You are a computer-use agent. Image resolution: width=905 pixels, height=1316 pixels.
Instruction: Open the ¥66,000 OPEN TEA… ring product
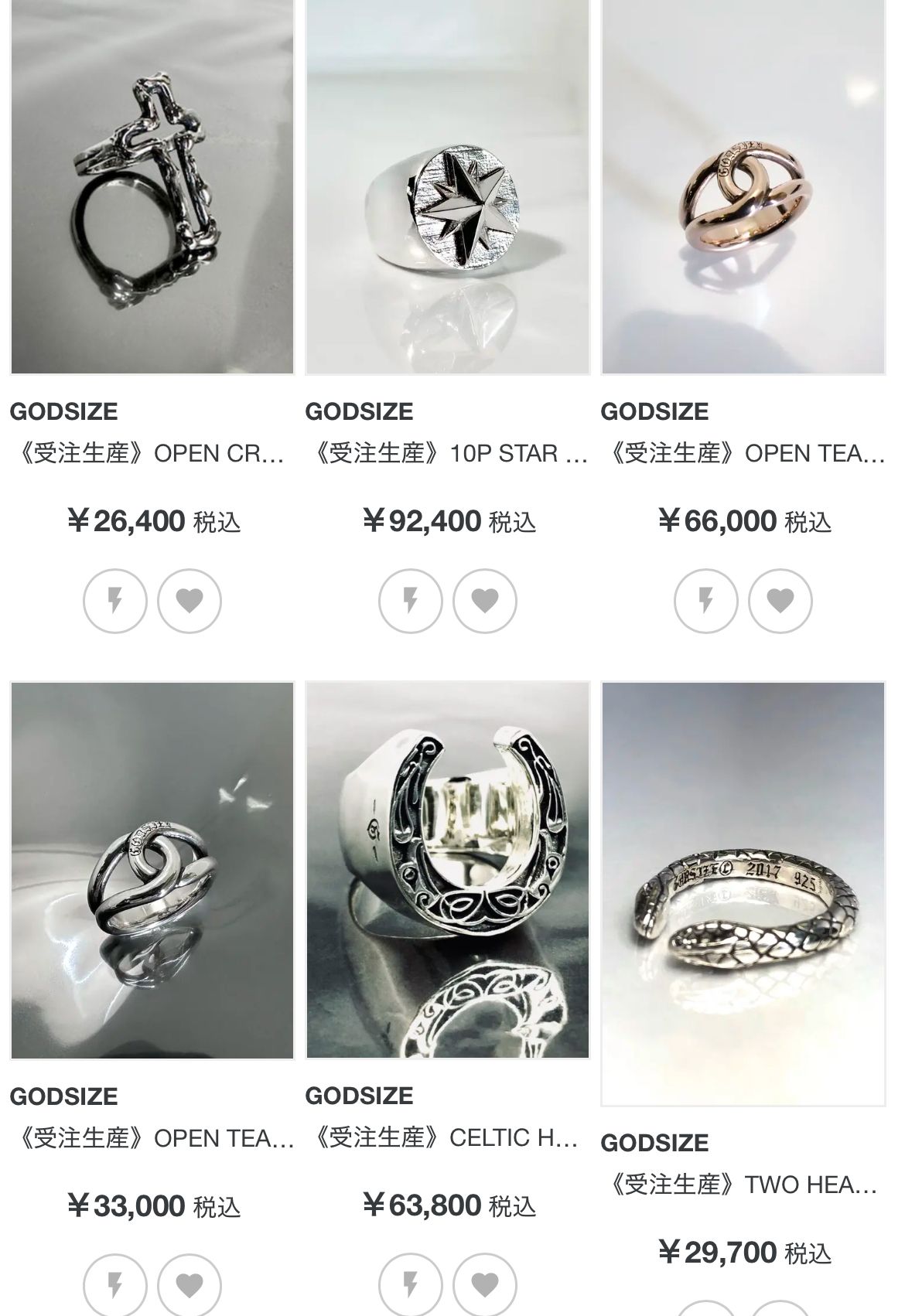743,187
